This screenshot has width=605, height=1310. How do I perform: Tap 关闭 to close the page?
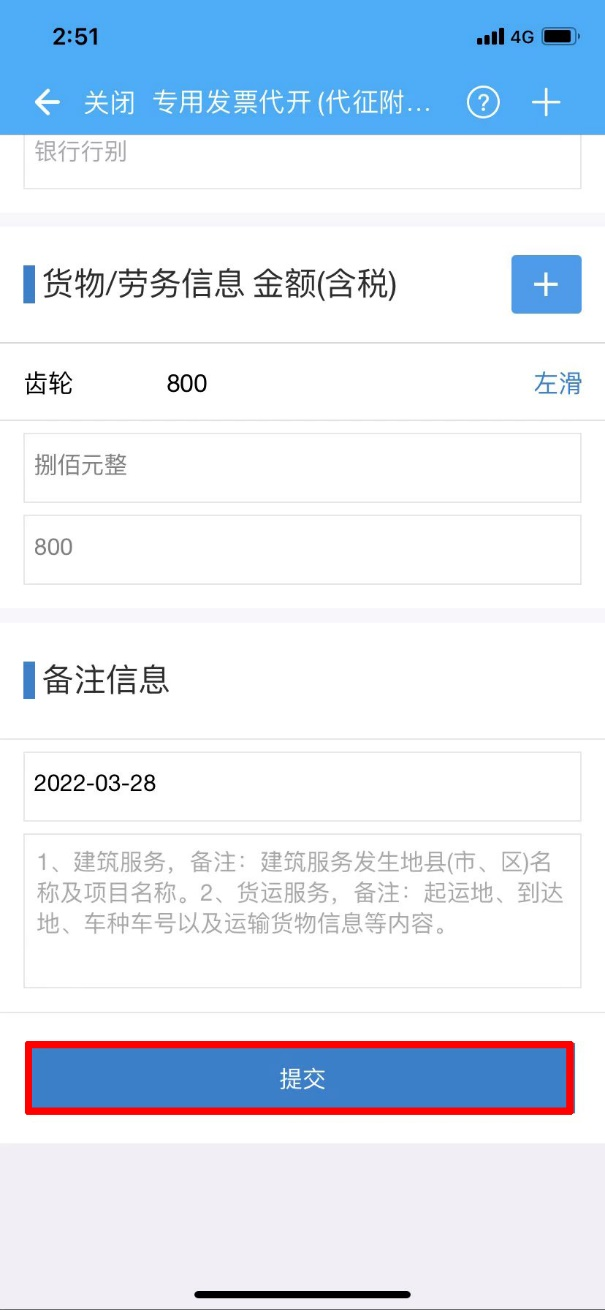[108, 102]
